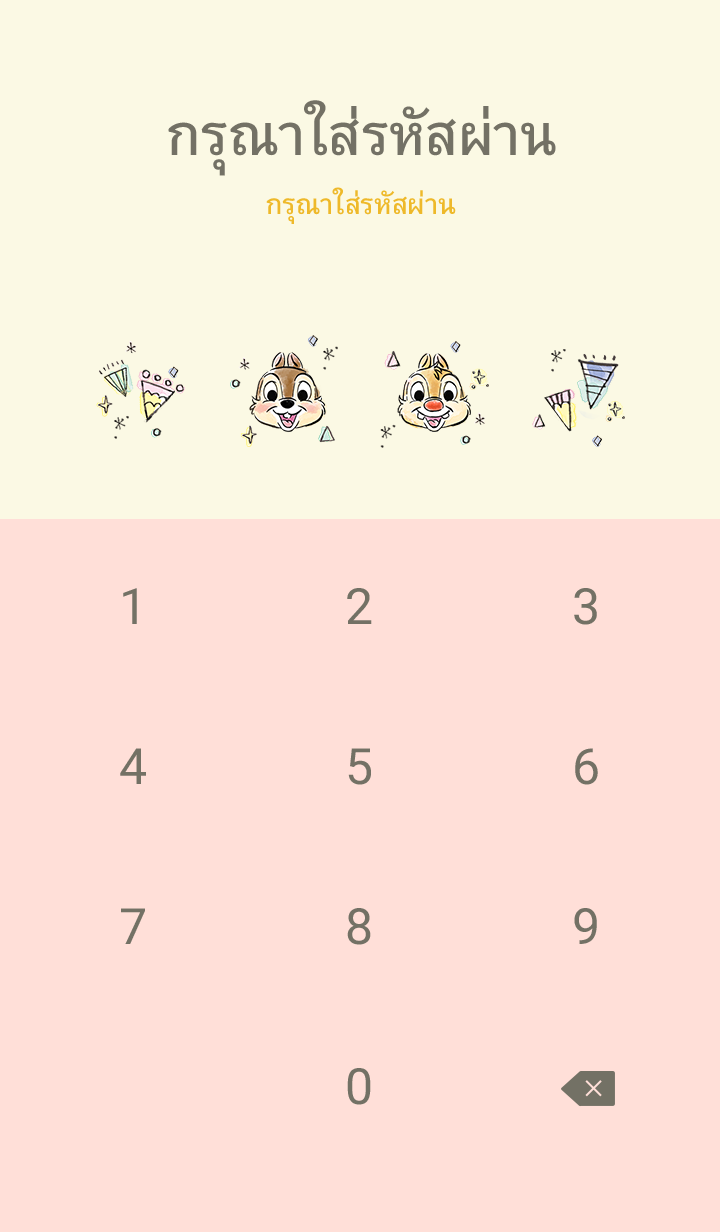Enter digit 8 on the keypad
The image size is (720, 1232).
coord(359,927)
